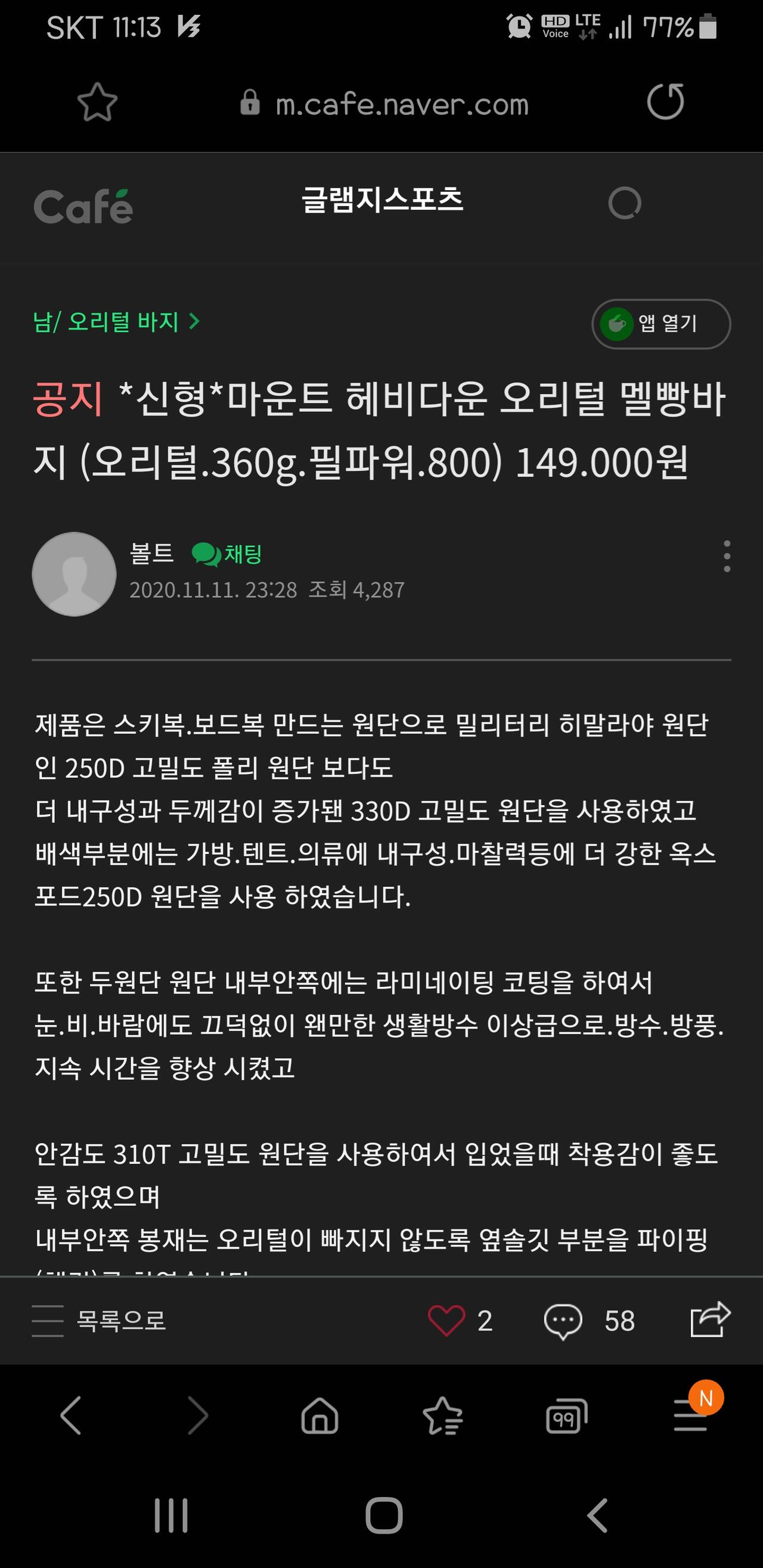This screenshot has height=1568, width=763.
Task: Open the 남/ 오리털 바지 board link
Action: 116,321
